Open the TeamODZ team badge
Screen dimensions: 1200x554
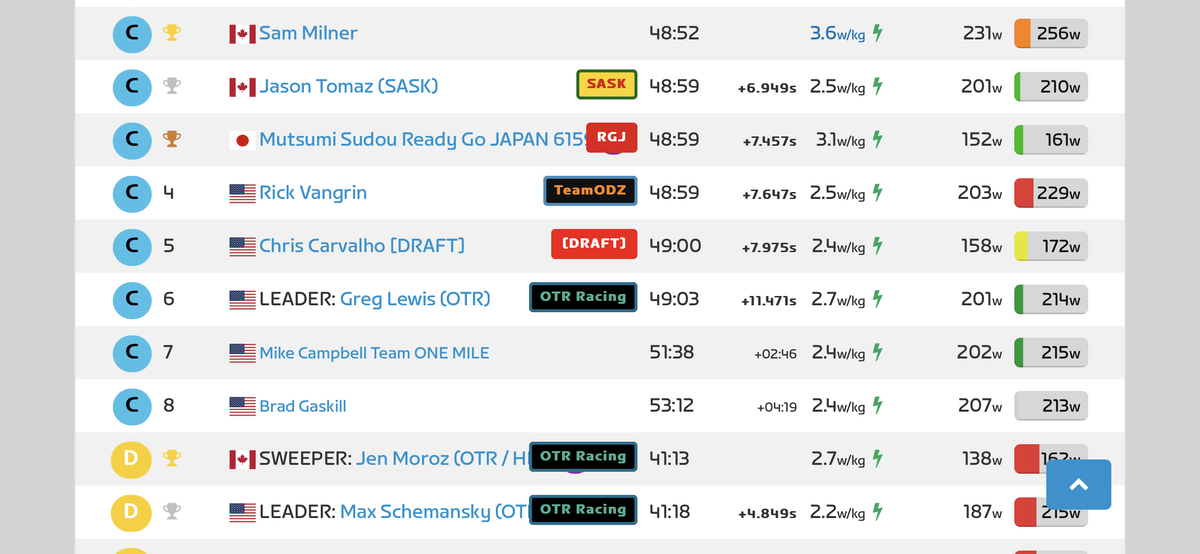click(590, 190)
